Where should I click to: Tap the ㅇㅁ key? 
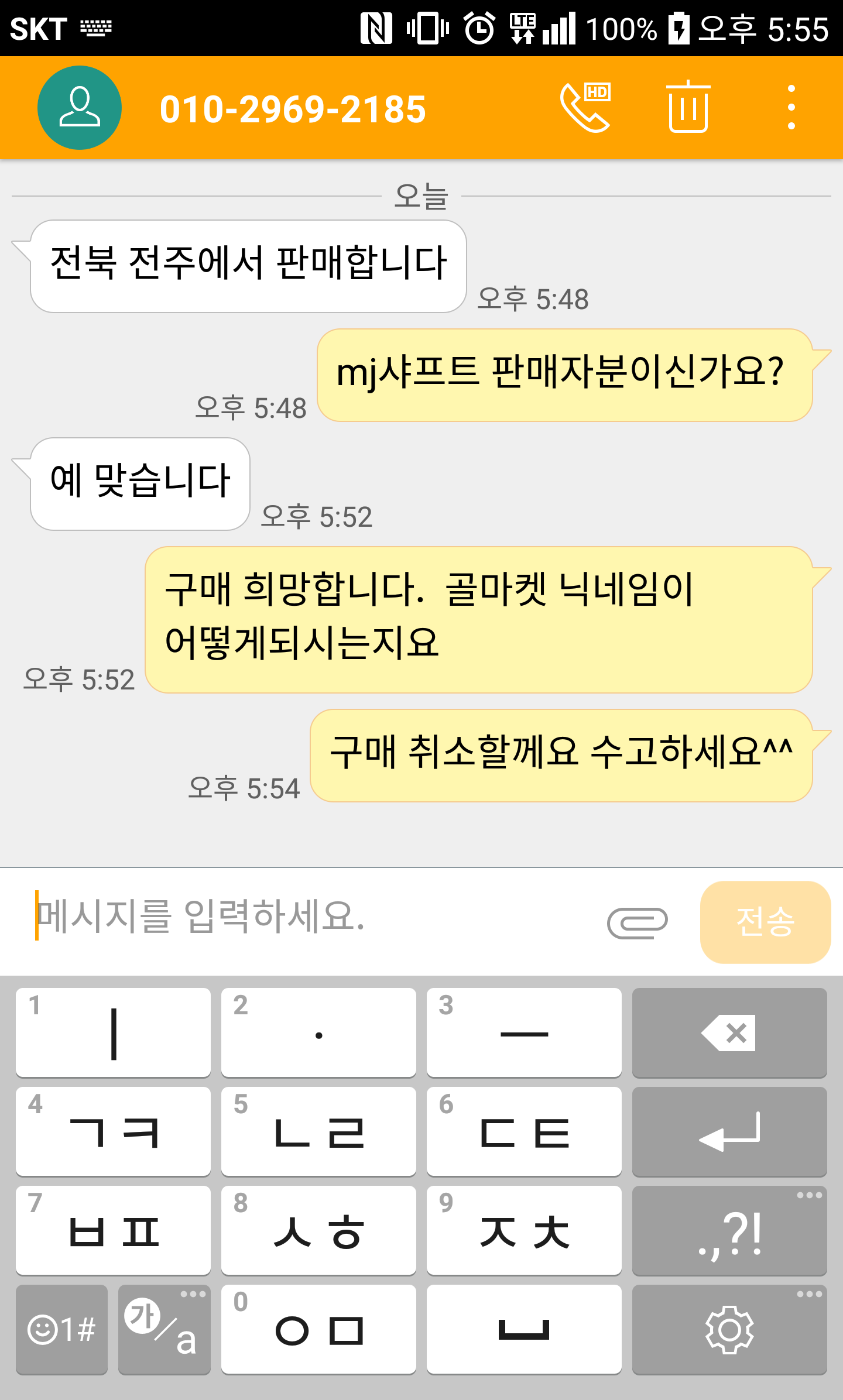click(x=318, y=1329)
